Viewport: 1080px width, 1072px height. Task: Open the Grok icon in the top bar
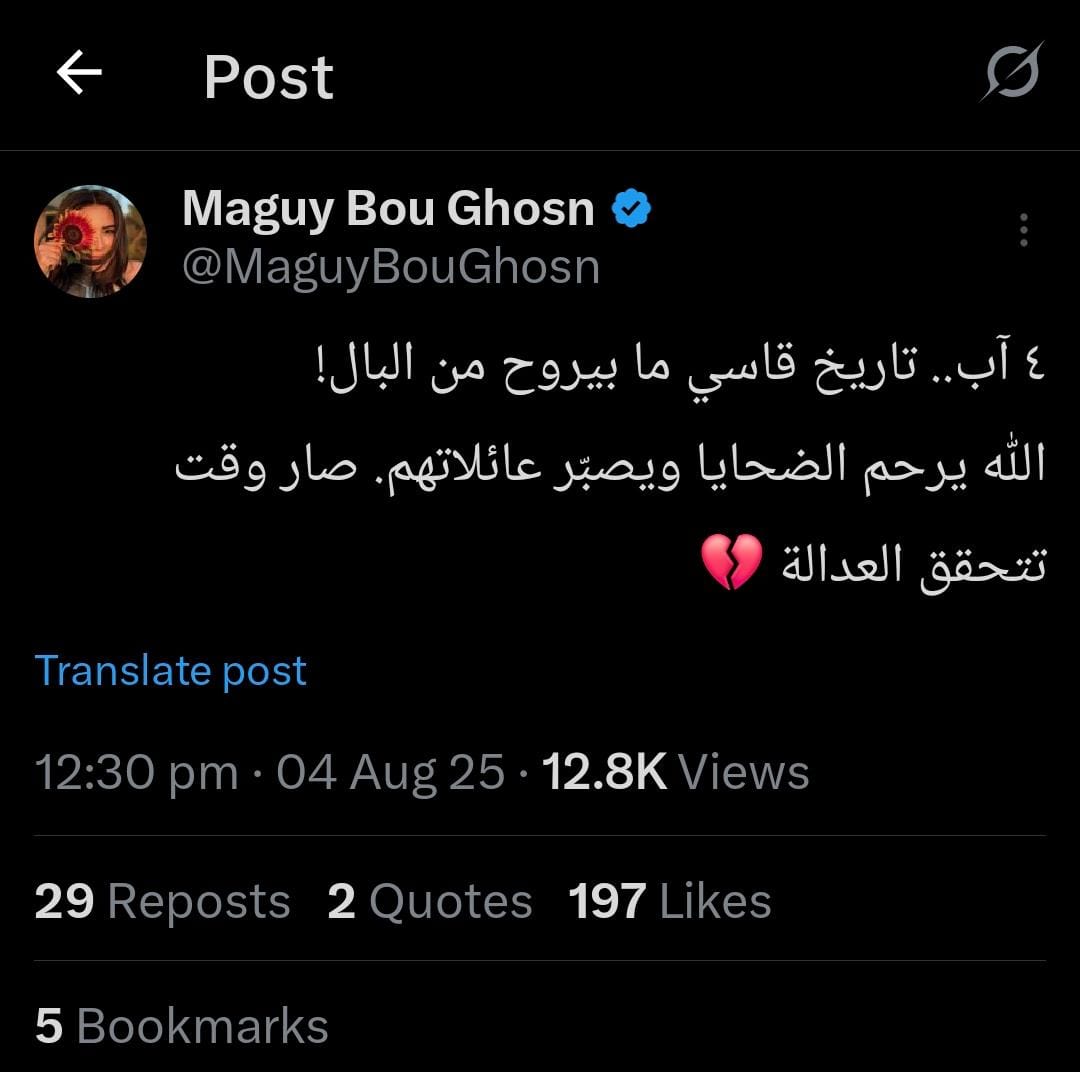[1010, 73]
